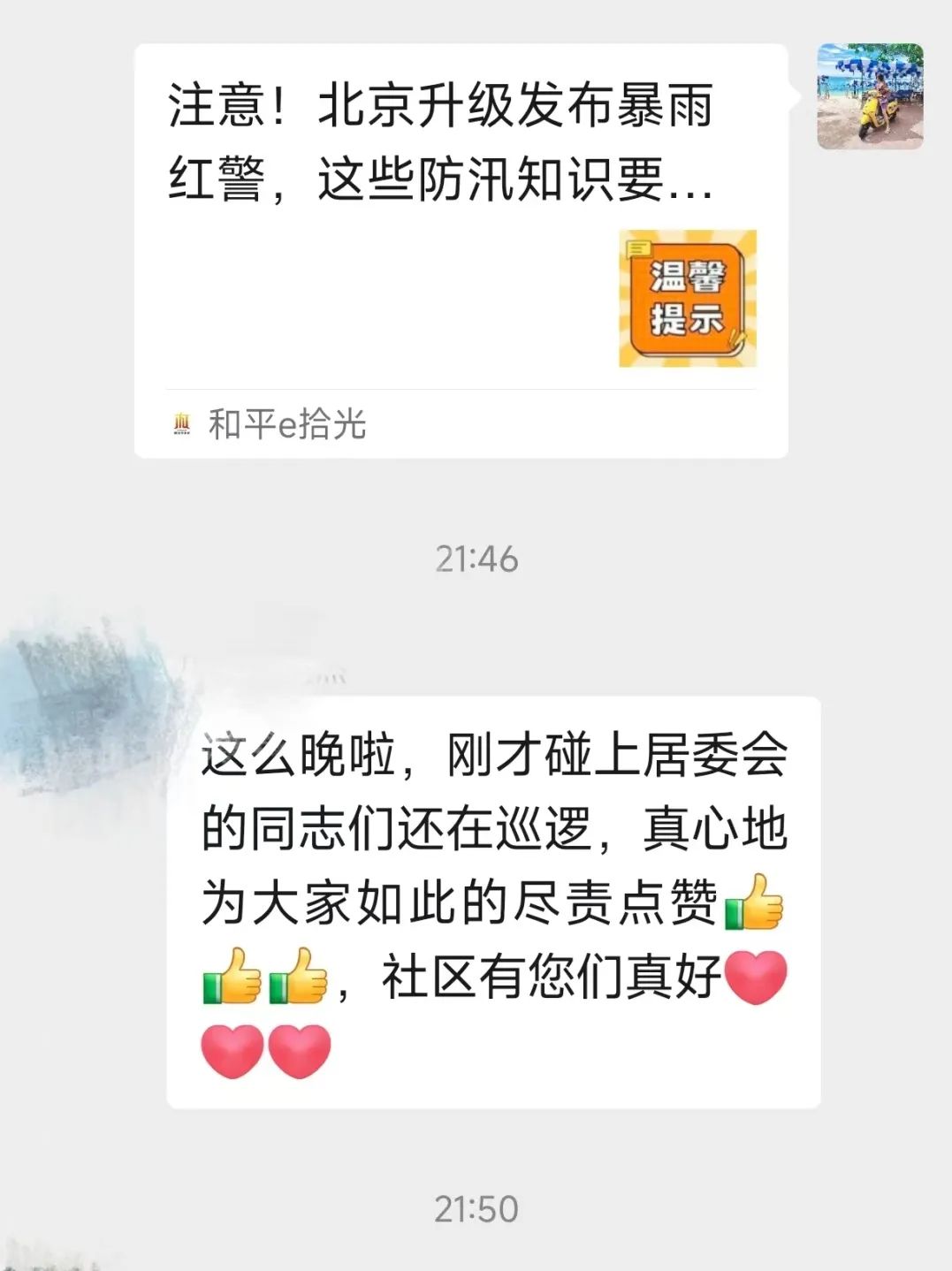The image size is (952, 1271).
Task: Open the sender's beach scooter avatar
Action: tap(870, 96)
